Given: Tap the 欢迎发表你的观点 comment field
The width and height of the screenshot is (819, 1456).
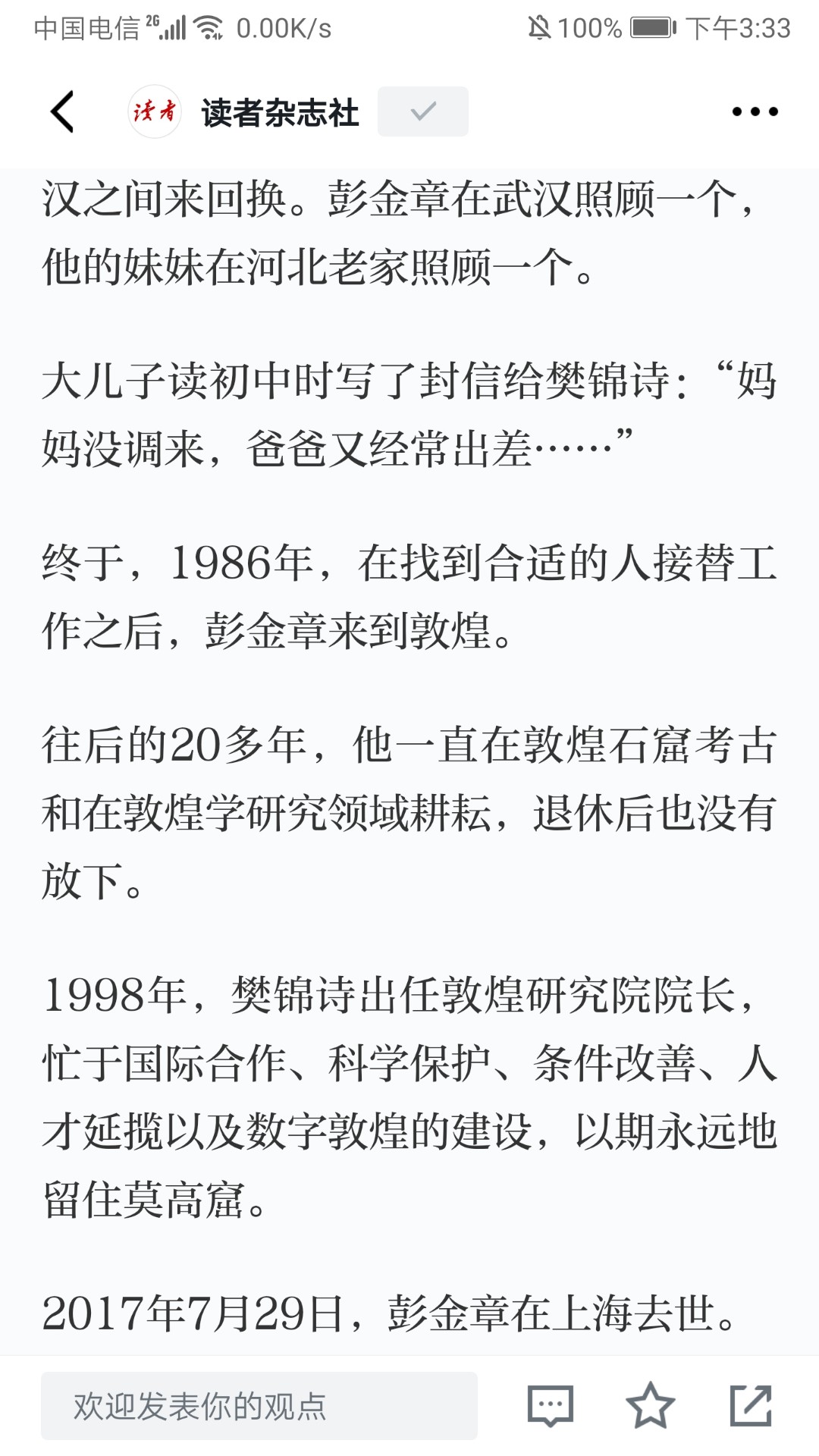Looking at the screenshot, I should pos(259,1405).
